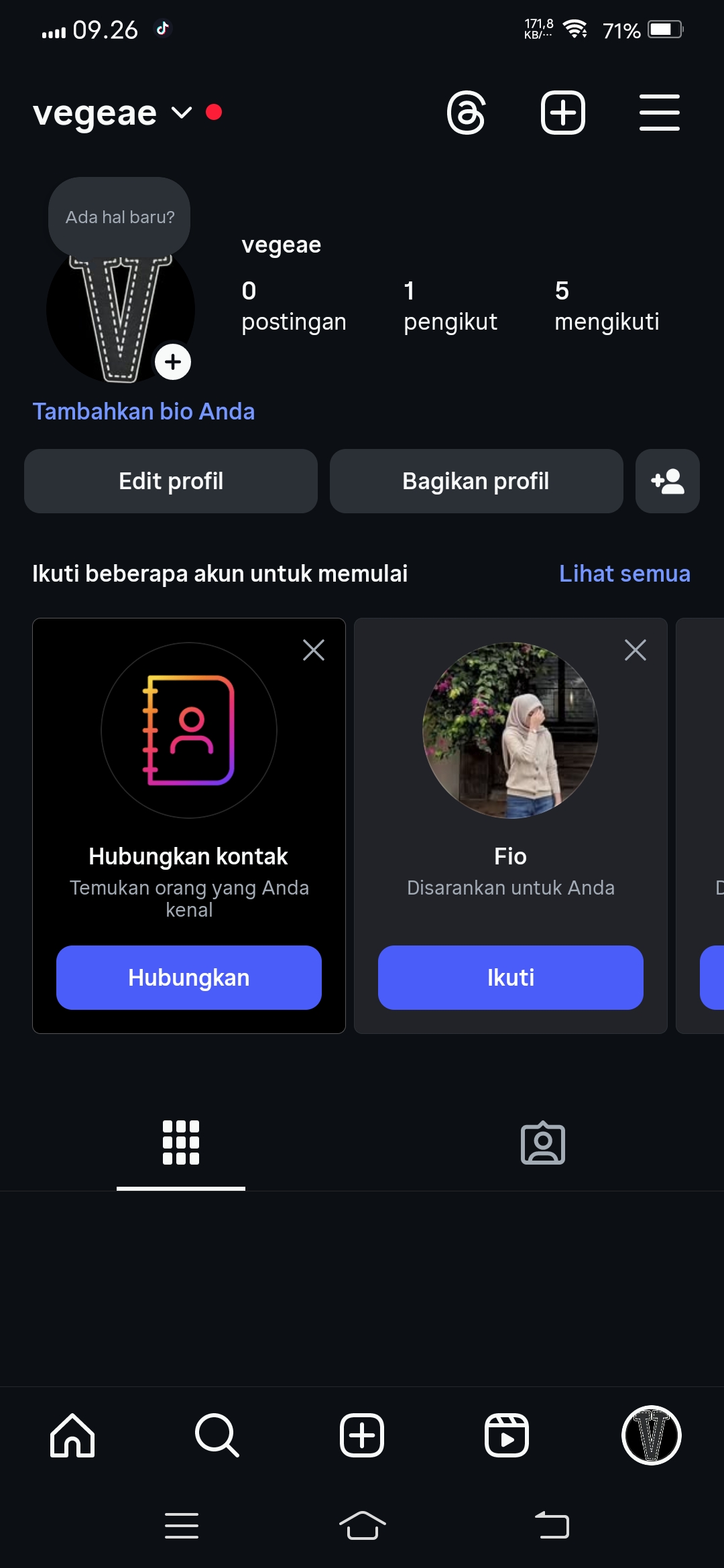Add a story via profile picture plus
Screen dimensions: 724x1568
pyautogui.click(x=173, y=362)
